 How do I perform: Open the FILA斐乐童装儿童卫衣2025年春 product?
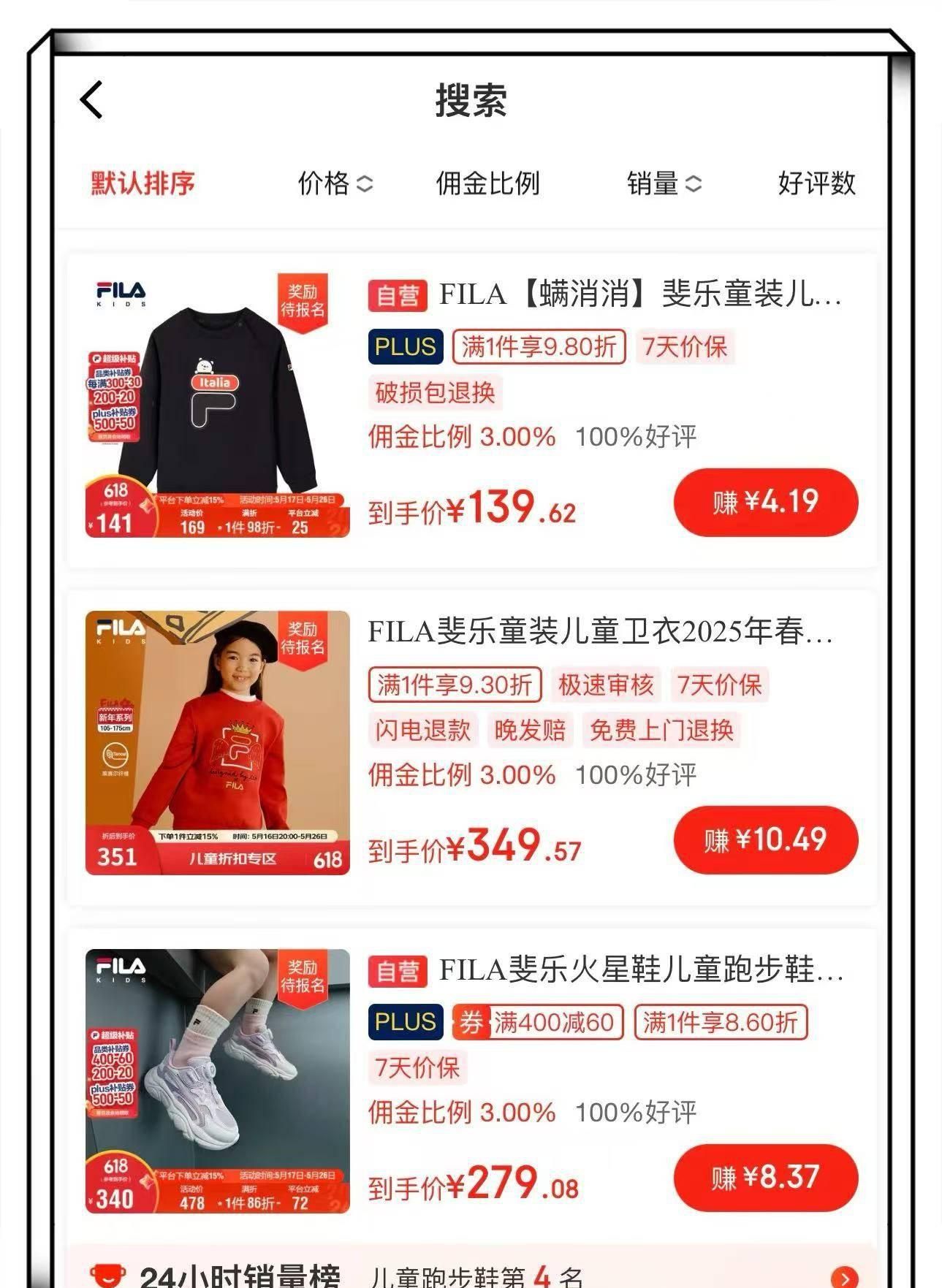(472, 748)
